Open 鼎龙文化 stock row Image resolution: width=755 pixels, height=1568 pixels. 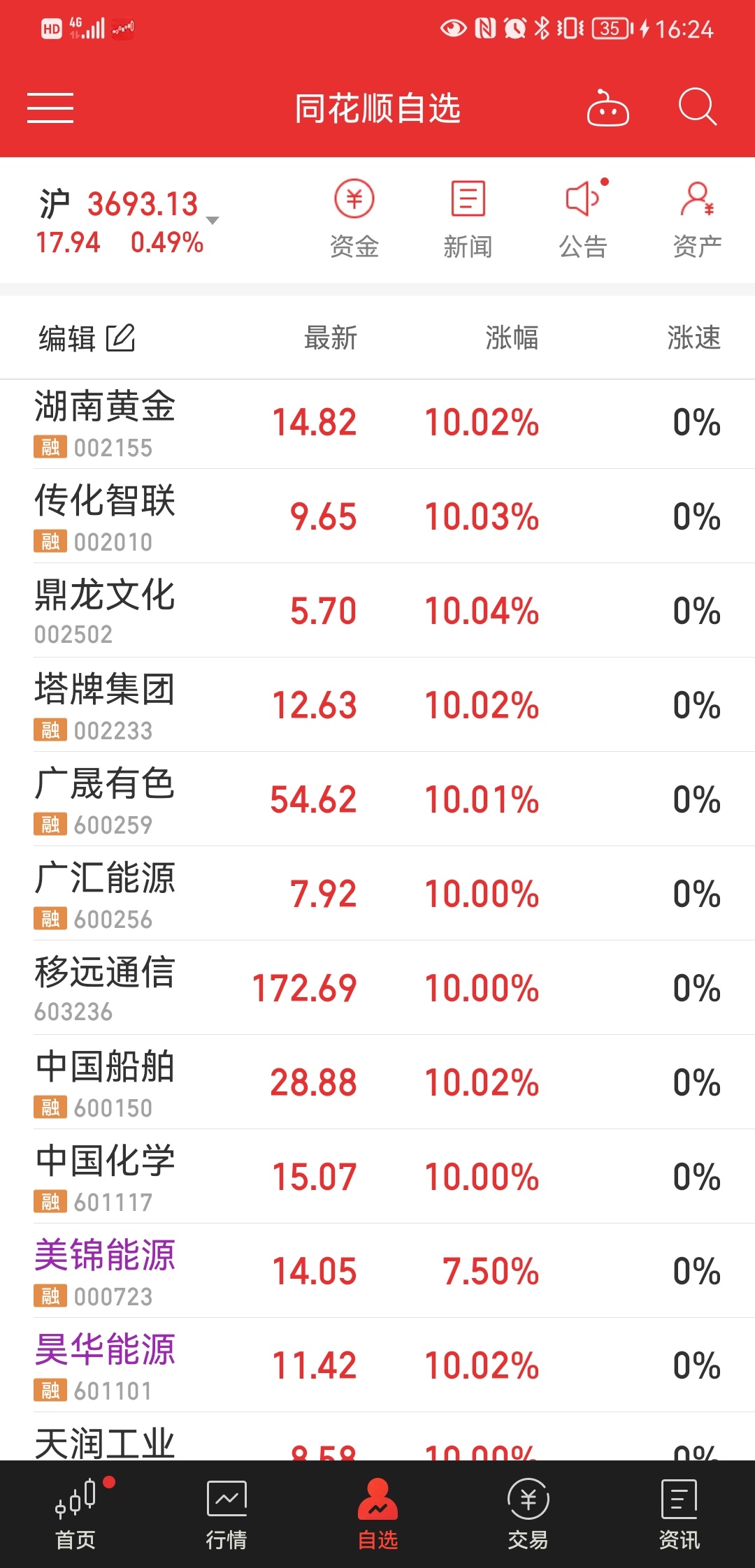pos(377,611)
